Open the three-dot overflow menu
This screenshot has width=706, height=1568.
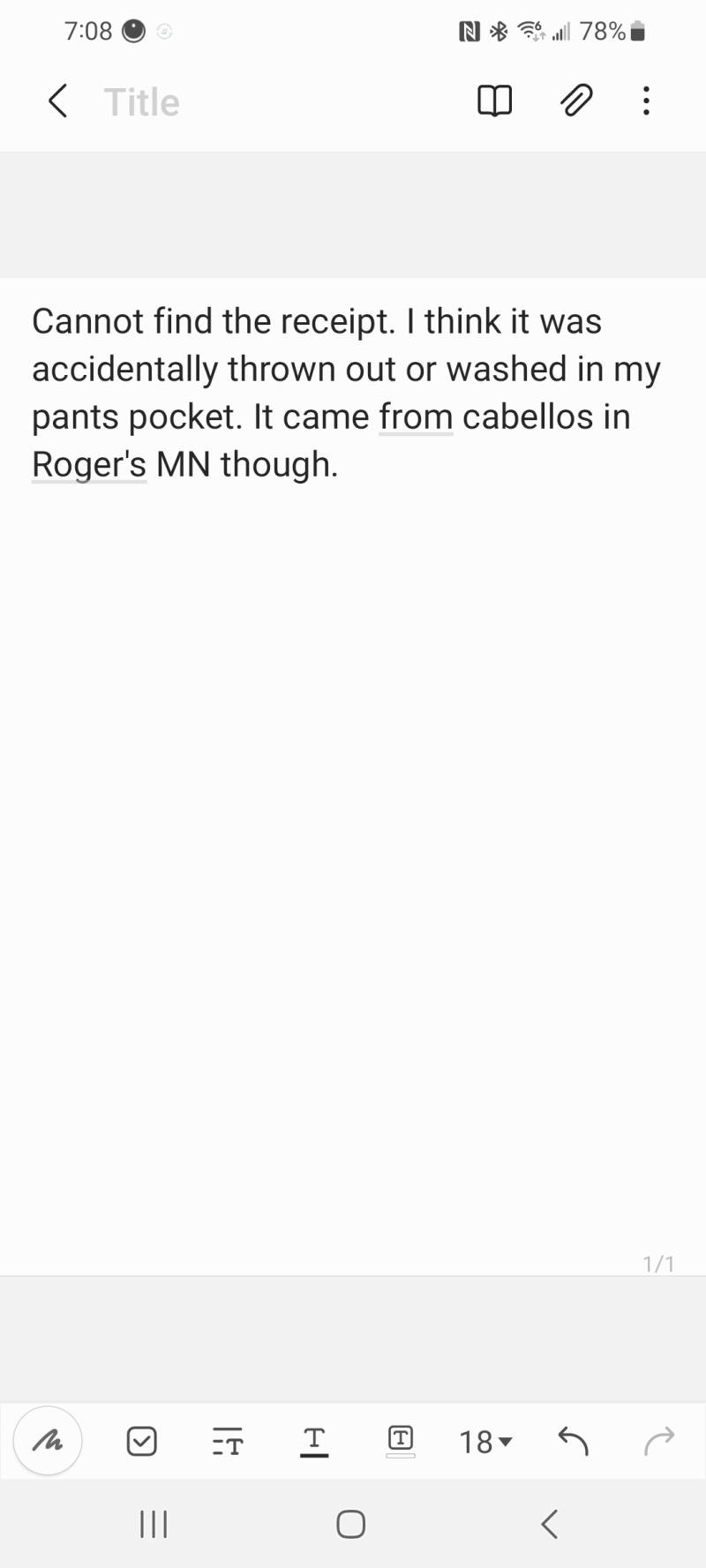coord(646,101)
